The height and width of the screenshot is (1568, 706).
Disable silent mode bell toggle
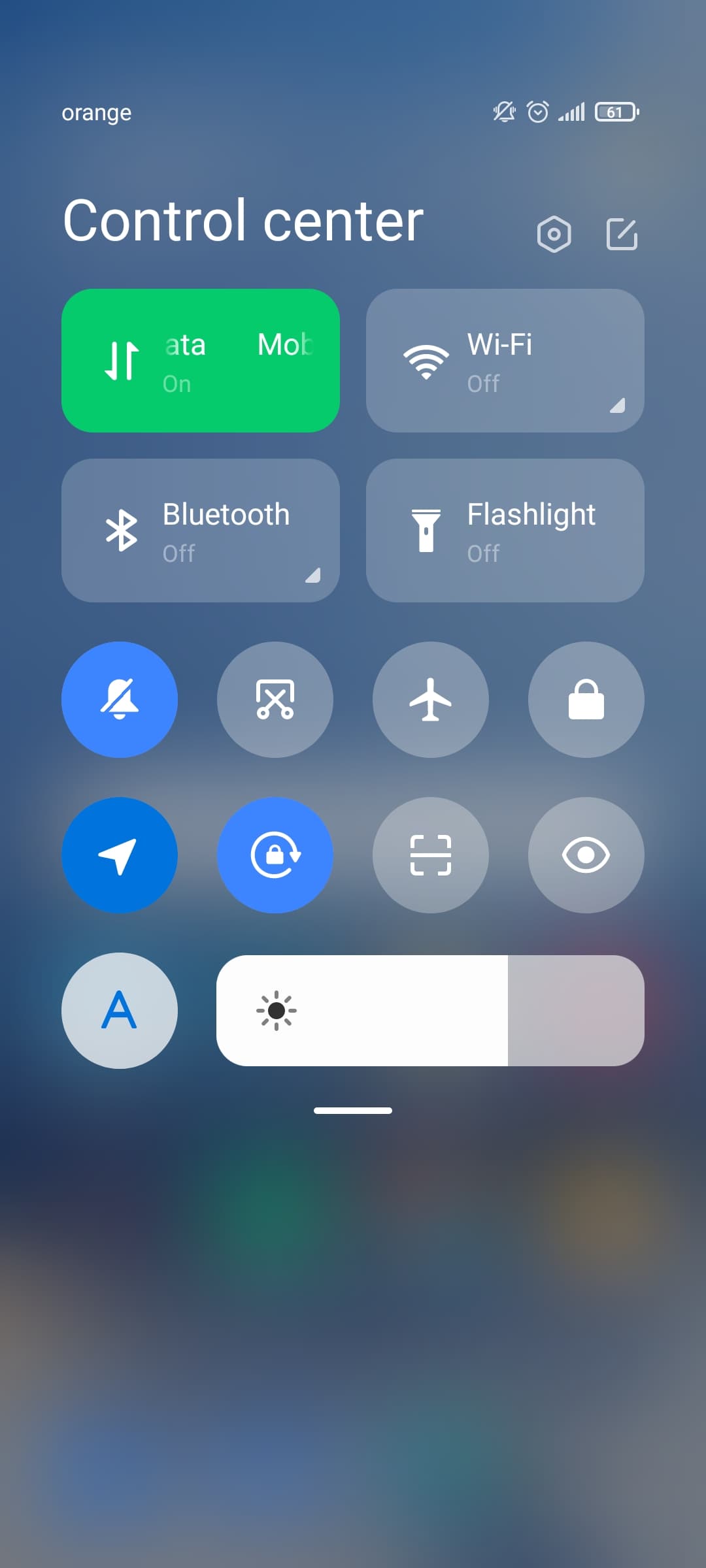[x=120, y=700]
